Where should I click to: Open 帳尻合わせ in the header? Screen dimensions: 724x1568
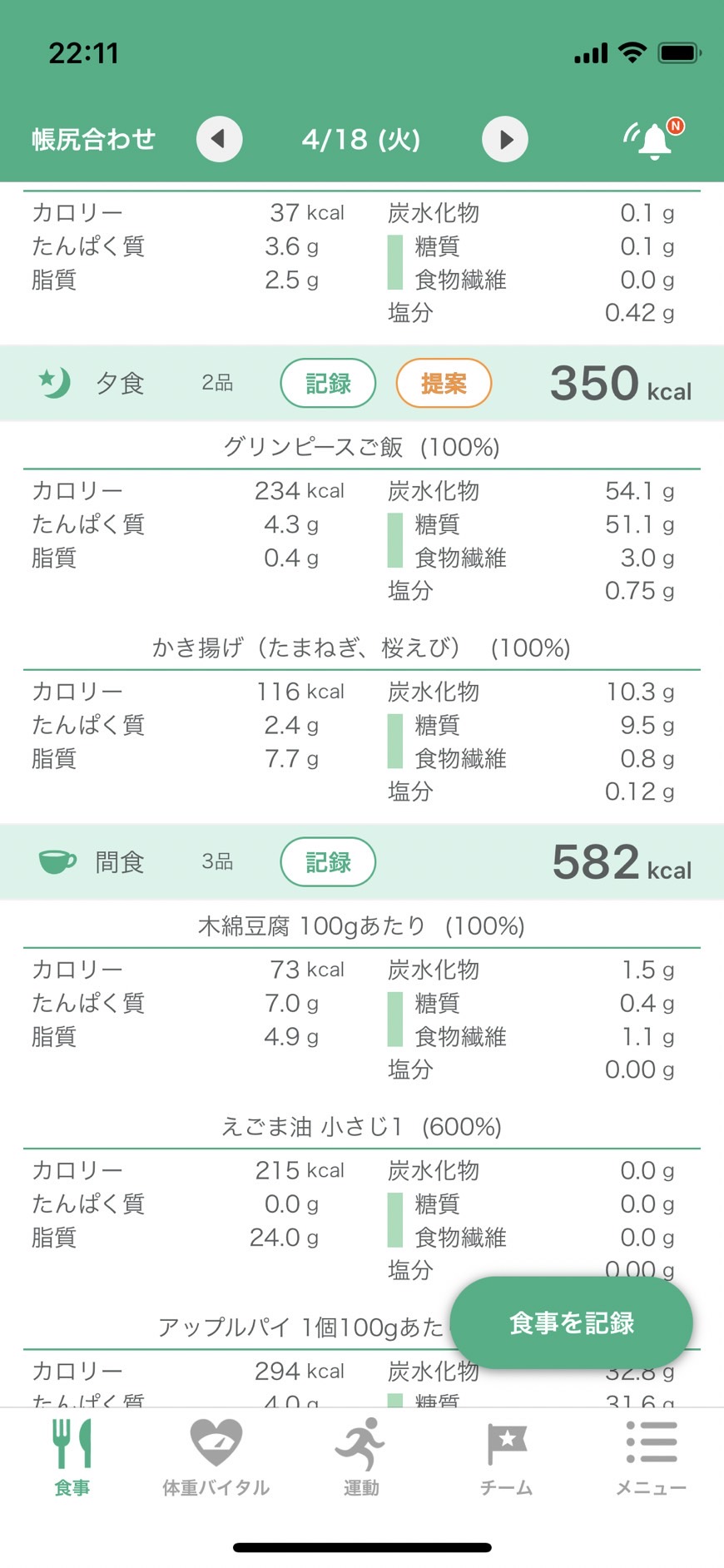(x=93, y=139)
